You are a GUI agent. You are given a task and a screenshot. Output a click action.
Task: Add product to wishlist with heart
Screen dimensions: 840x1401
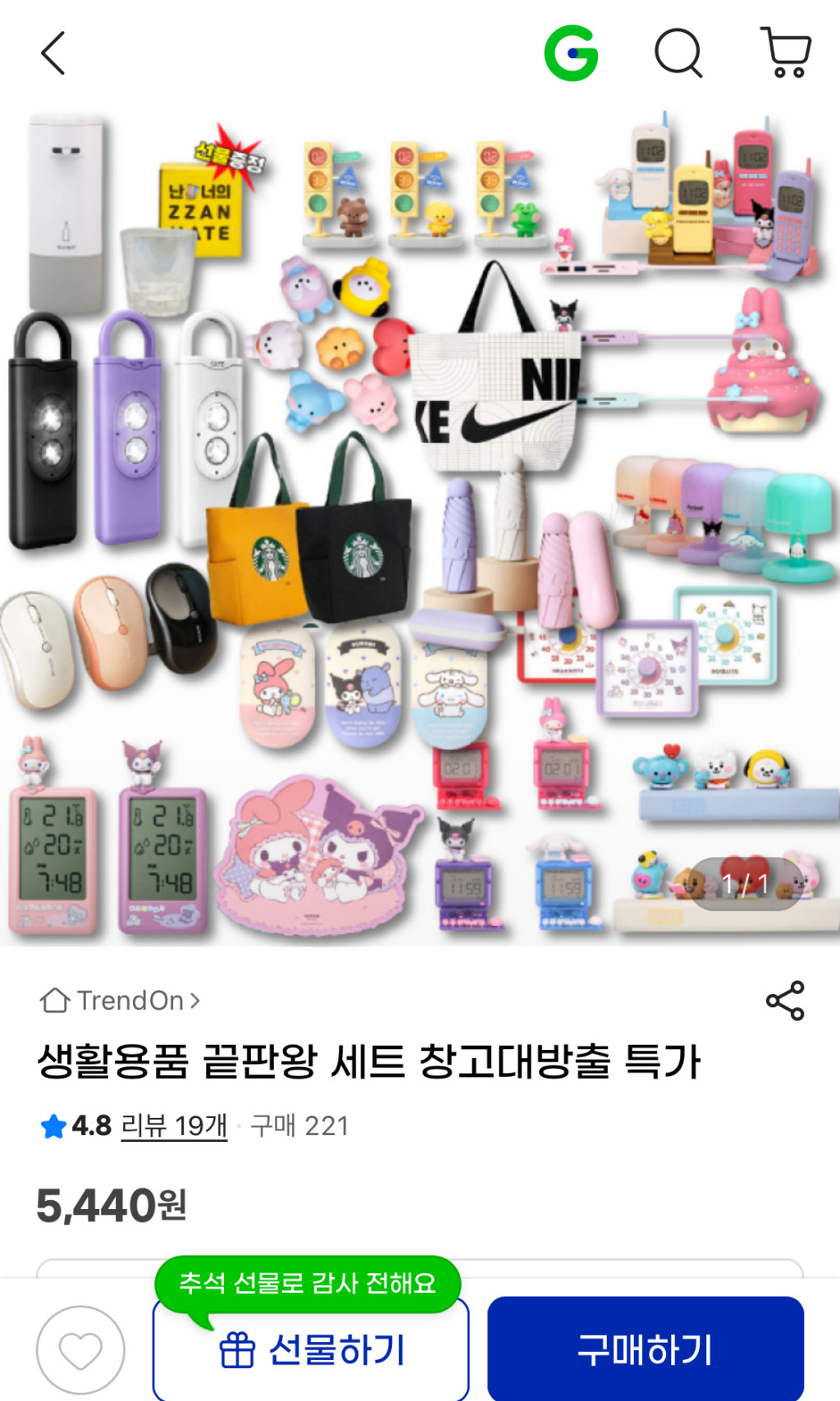point(80,1349)
